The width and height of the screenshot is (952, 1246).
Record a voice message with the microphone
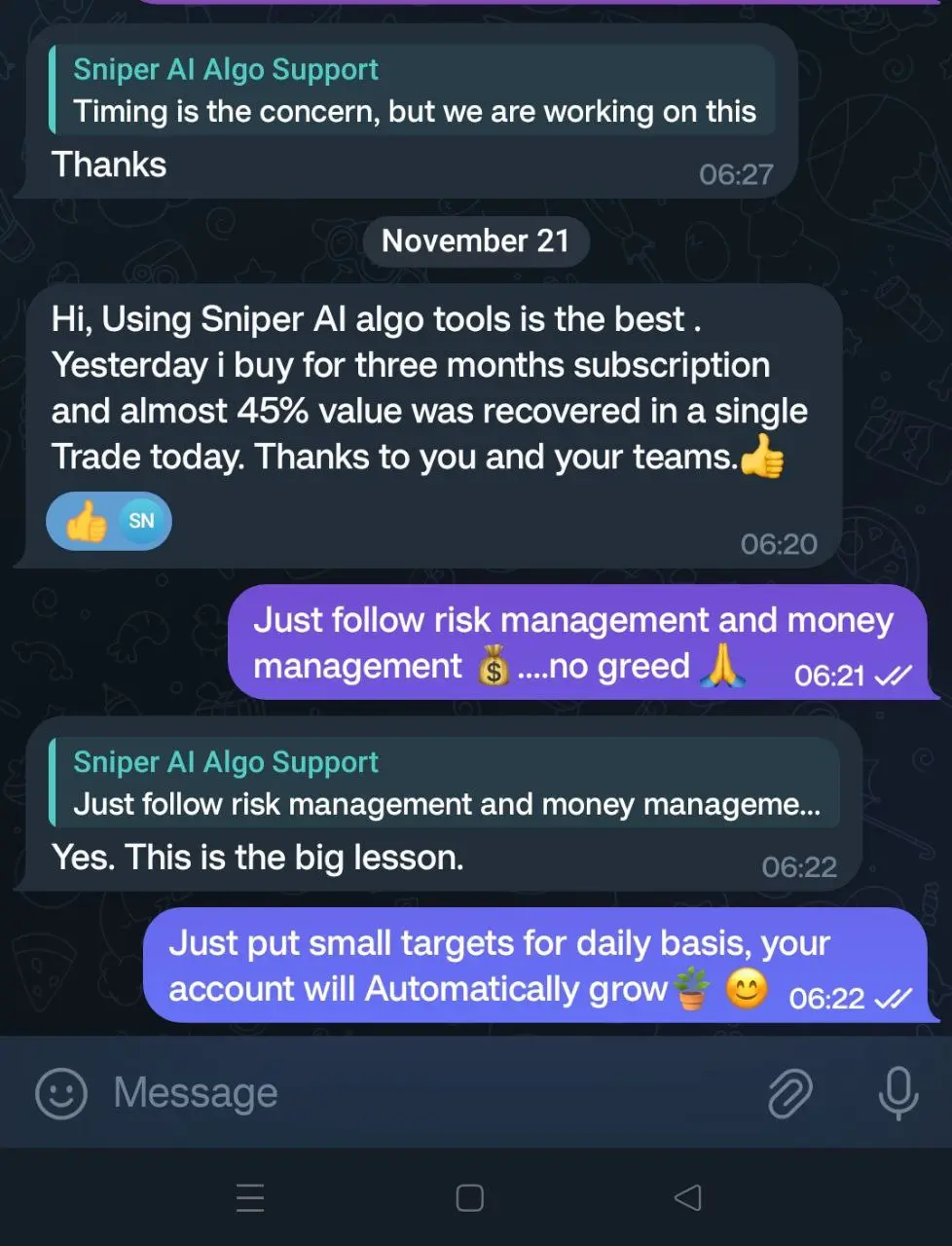click(x=897, y=1092)
